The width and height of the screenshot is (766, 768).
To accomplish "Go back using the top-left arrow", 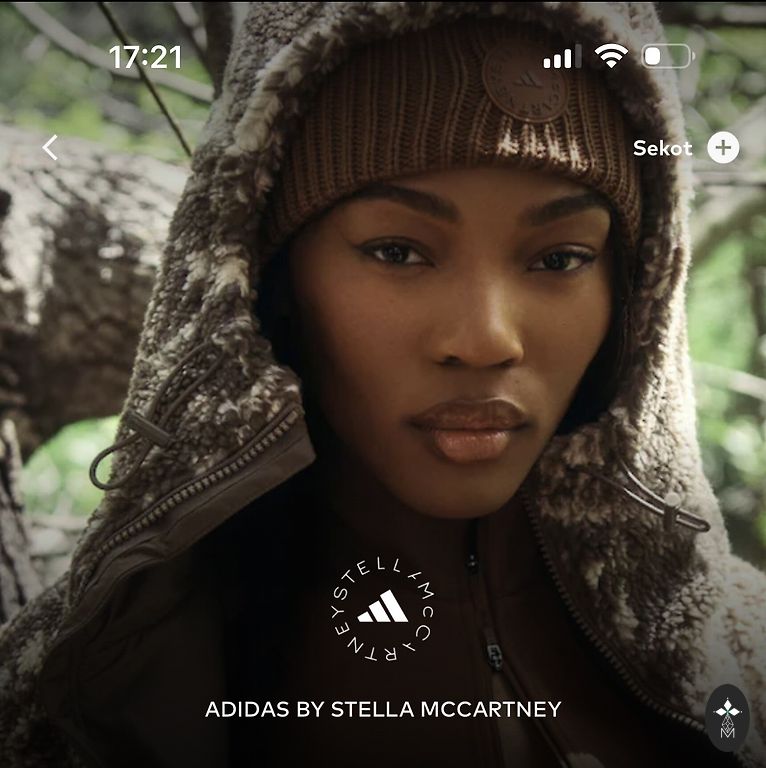I will pyautogui.click(x=50, y=148).
